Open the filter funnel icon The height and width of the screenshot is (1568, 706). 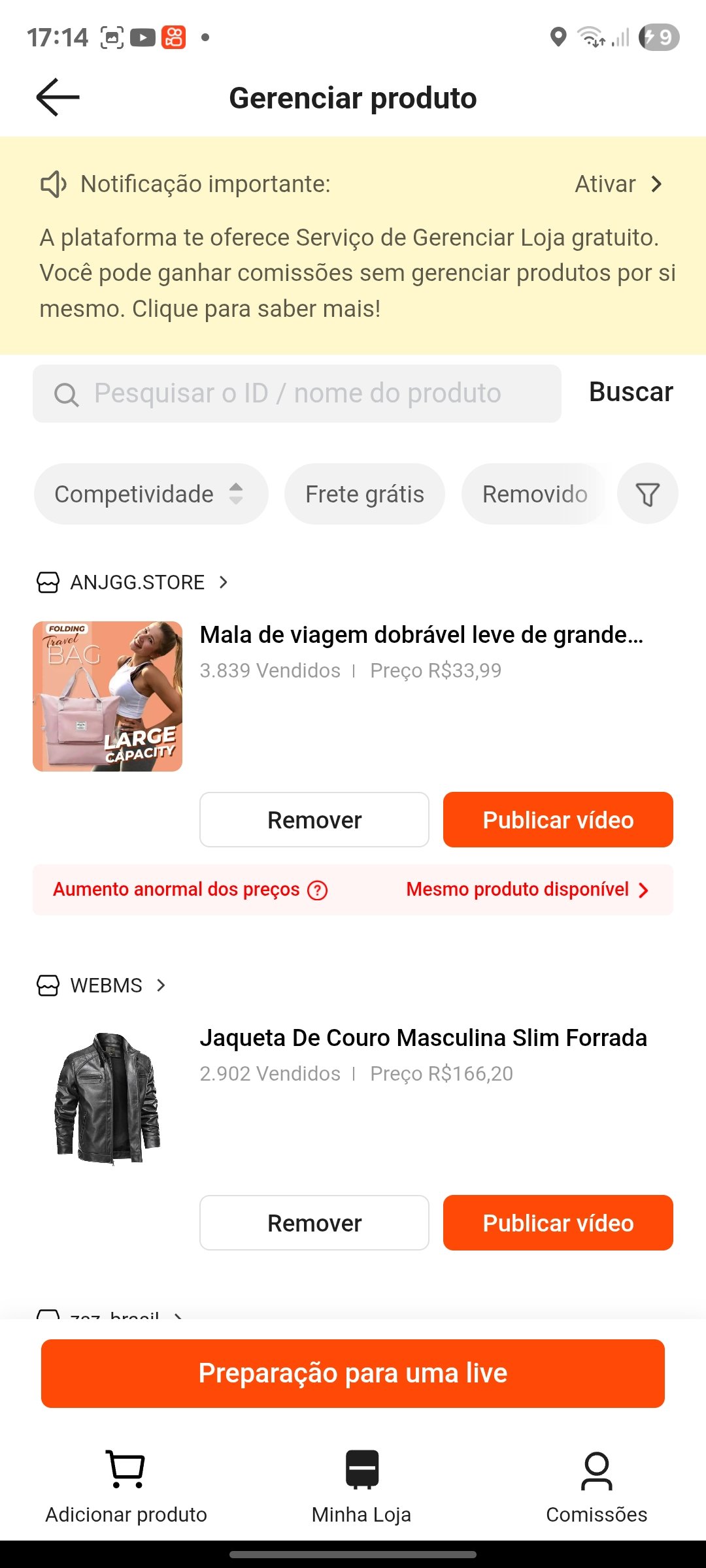tap(647, 494)
